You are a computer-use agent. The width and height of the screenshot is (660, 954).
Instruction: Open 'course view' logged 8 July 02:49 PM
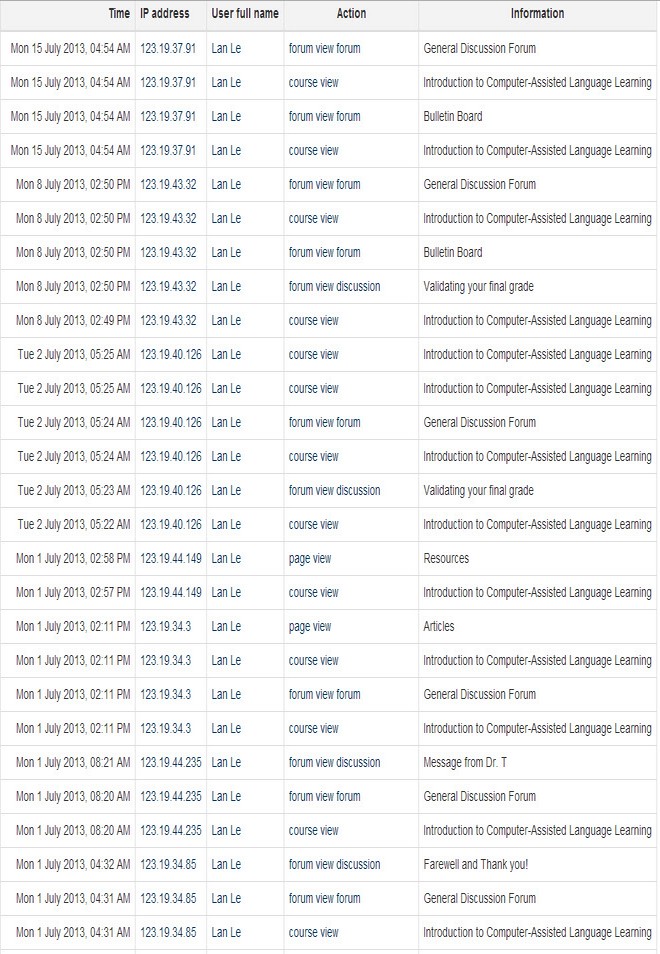(314, 320)
